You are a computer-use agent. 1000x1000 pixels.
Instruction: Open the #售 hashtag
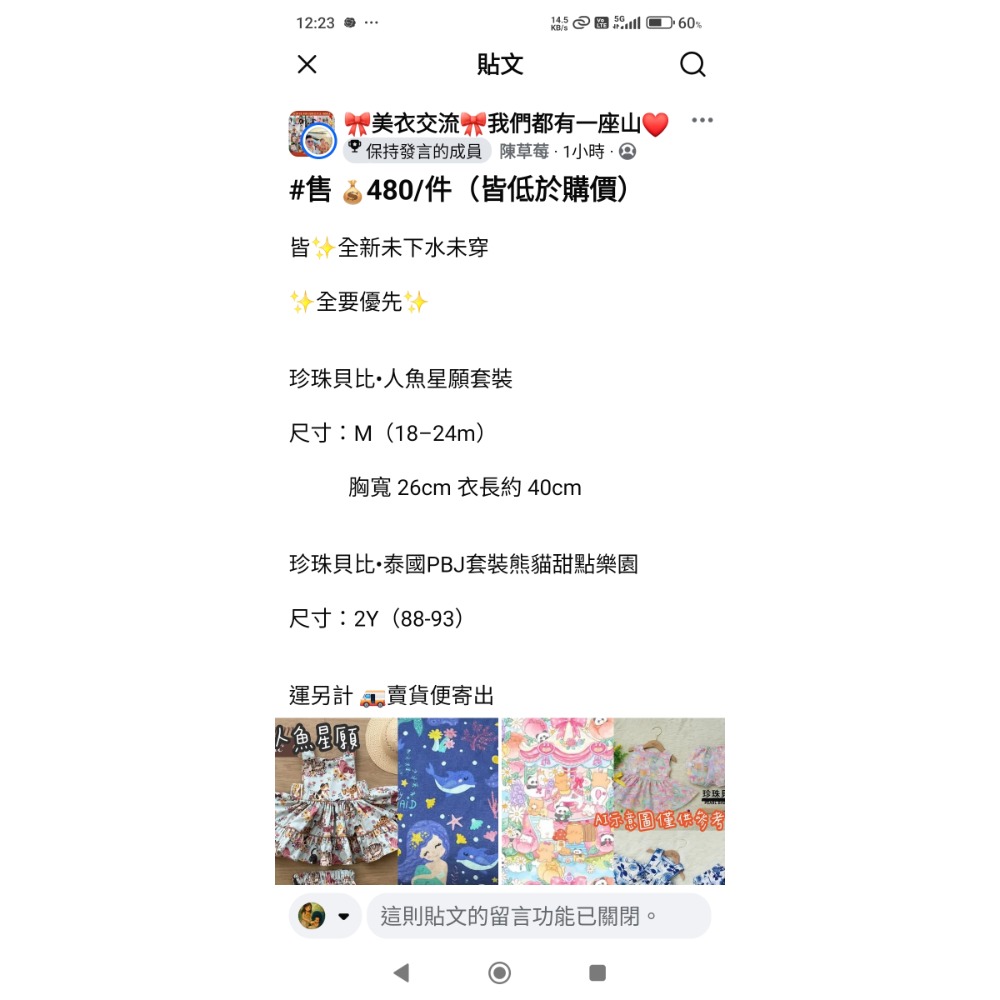coord(310,190)
